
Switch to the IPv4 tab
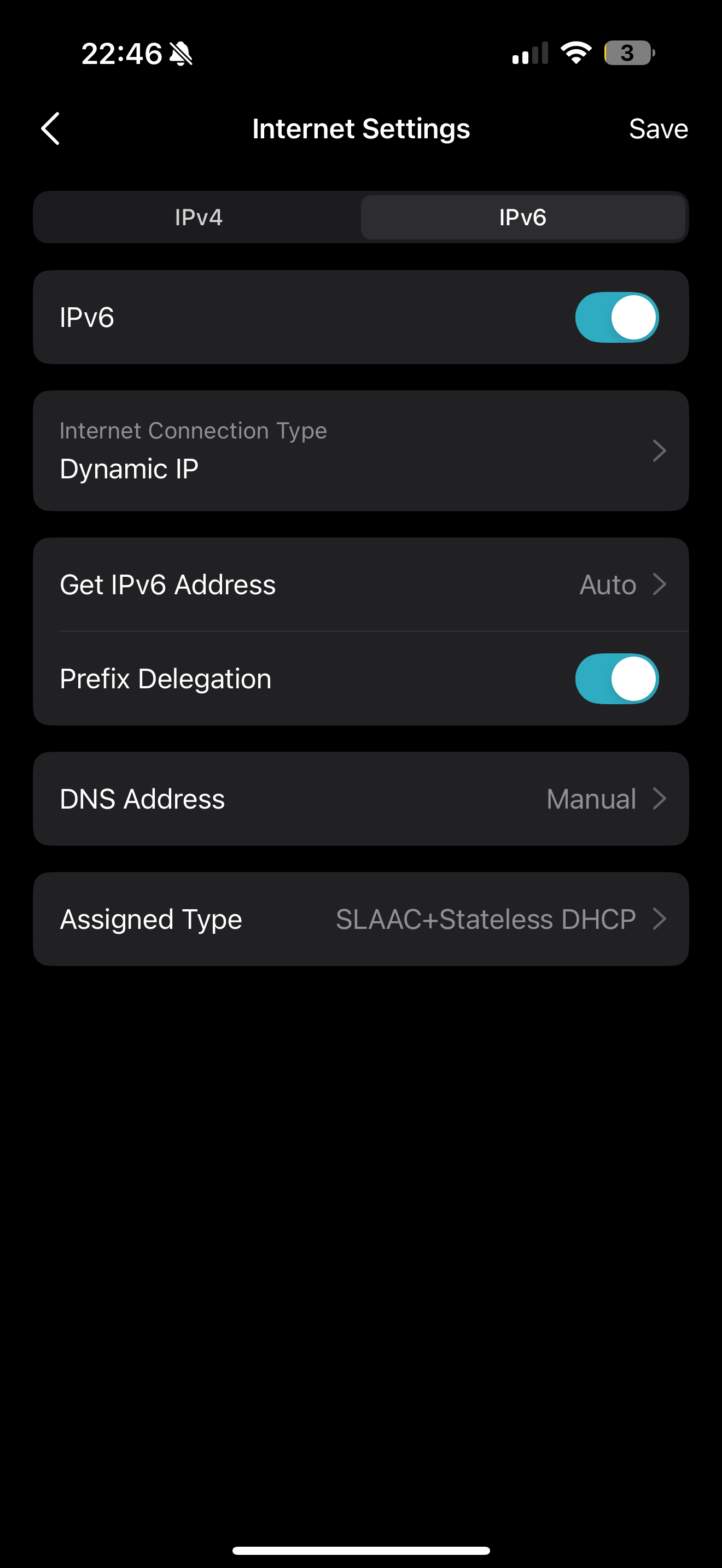click(199, 217)
